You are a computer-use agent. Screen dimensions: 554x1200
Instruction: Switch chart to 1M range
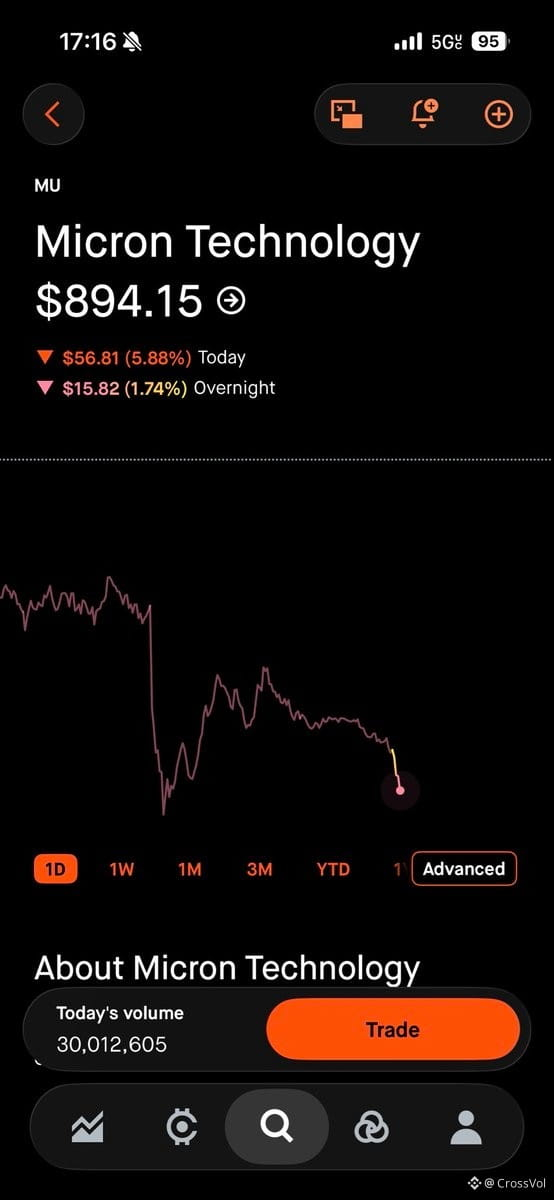coord(190,869)
